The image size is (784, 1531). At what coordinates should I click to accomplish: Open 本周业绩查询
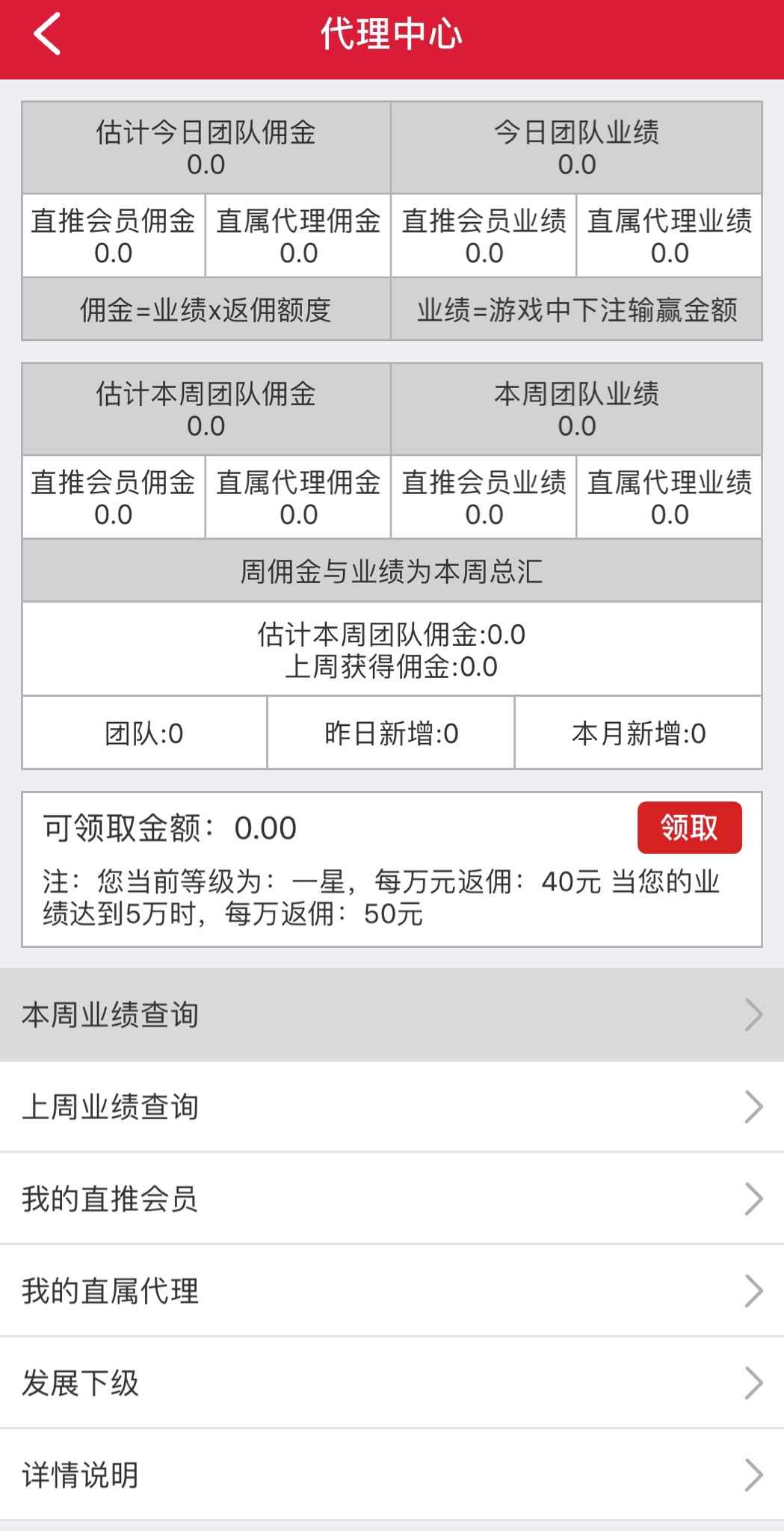click(x=392, y=1014)
